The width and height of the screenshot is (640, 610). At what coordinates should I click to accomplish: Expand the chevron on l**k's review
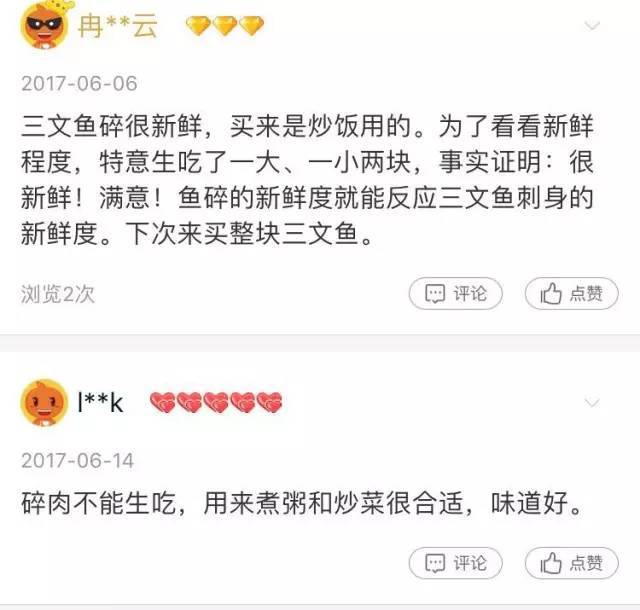click(593, 402)
